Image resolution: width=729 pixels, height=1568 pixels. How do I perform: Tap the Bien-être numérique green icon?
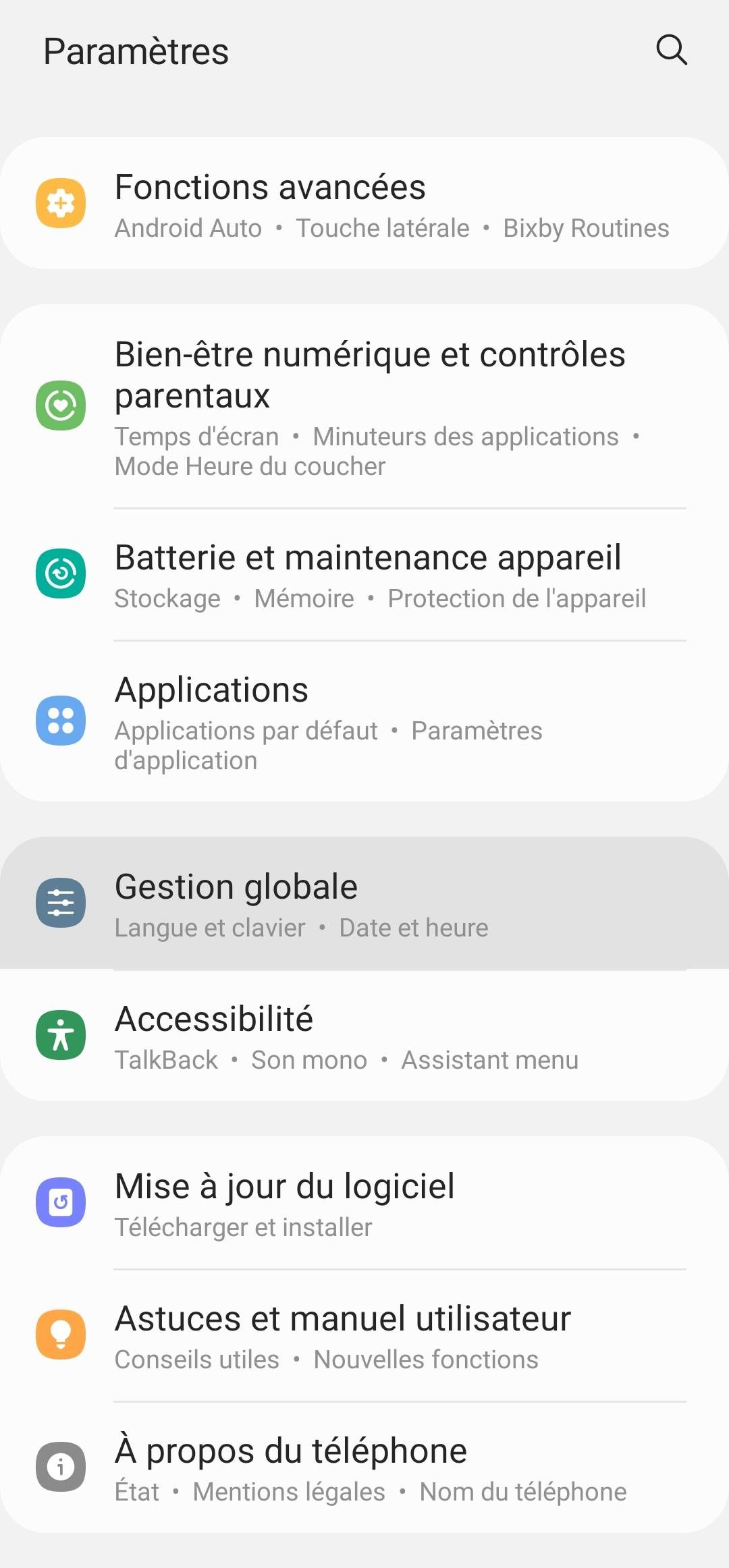tap(60, 406)
